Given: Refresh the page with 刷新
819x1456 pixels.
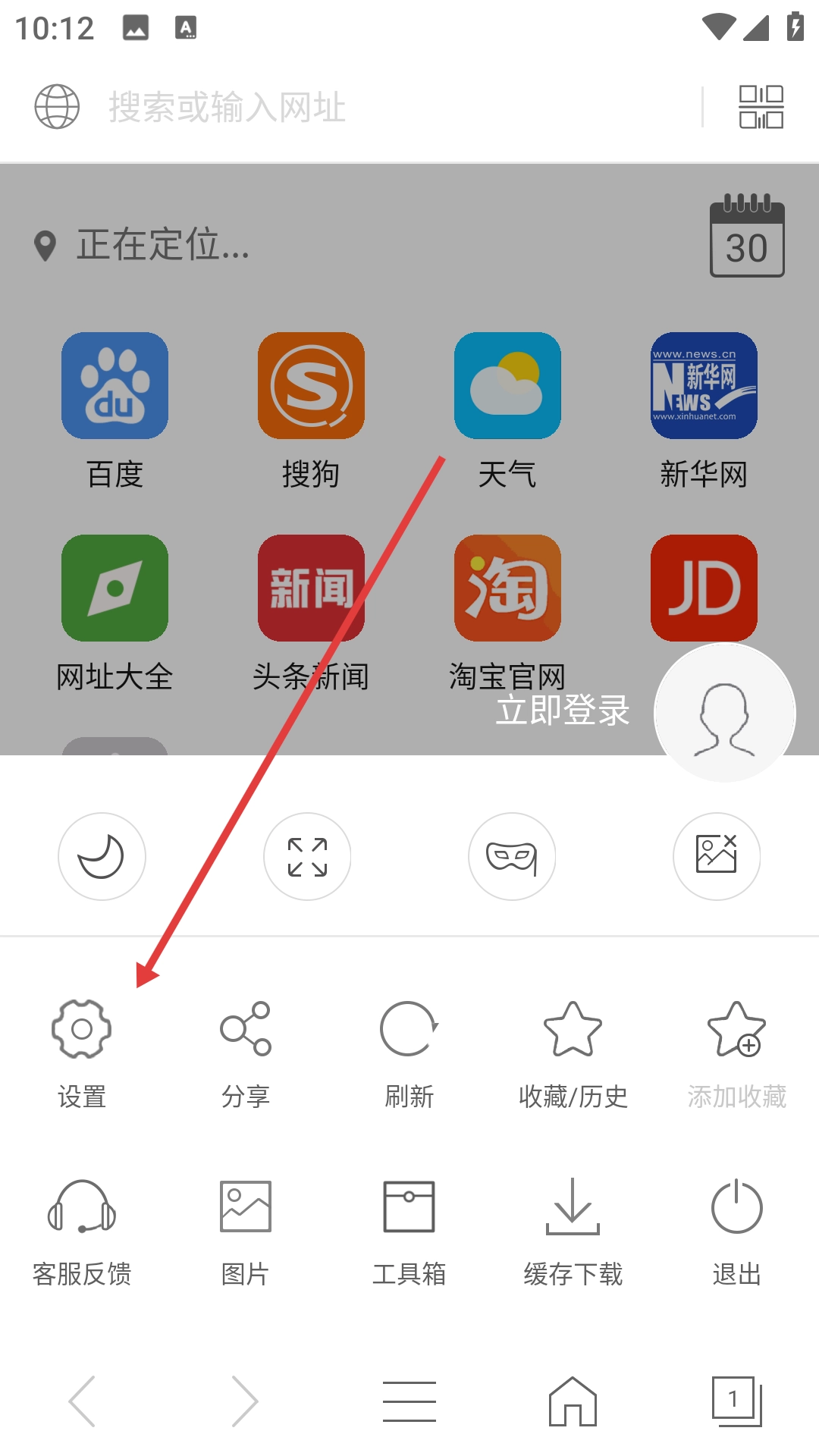Looking at the screenshot, I should coord(409,1050).
